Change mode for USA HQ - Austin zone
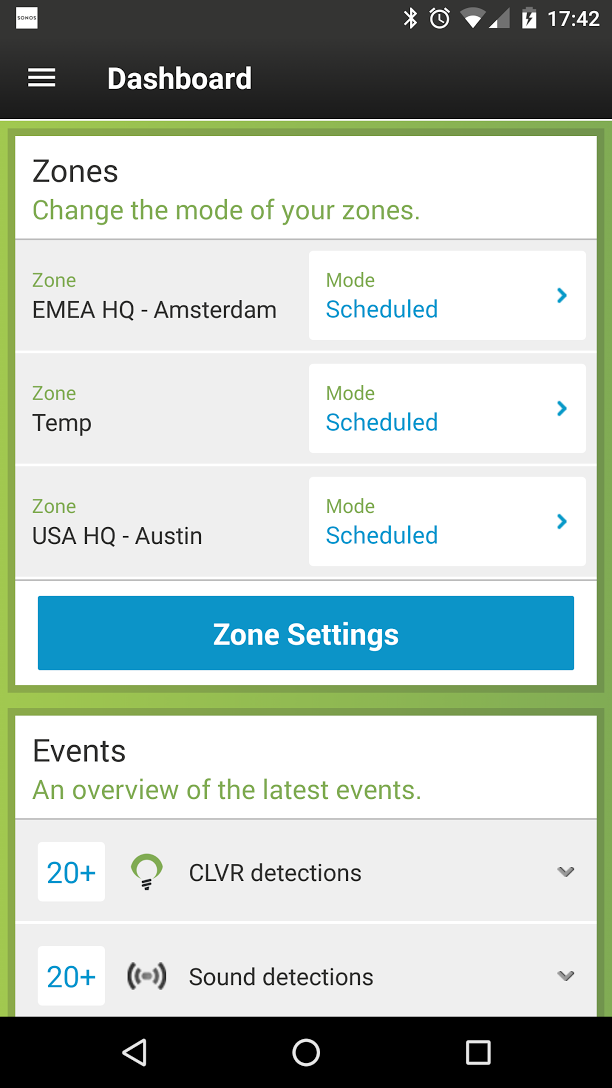 coord(446,522)
